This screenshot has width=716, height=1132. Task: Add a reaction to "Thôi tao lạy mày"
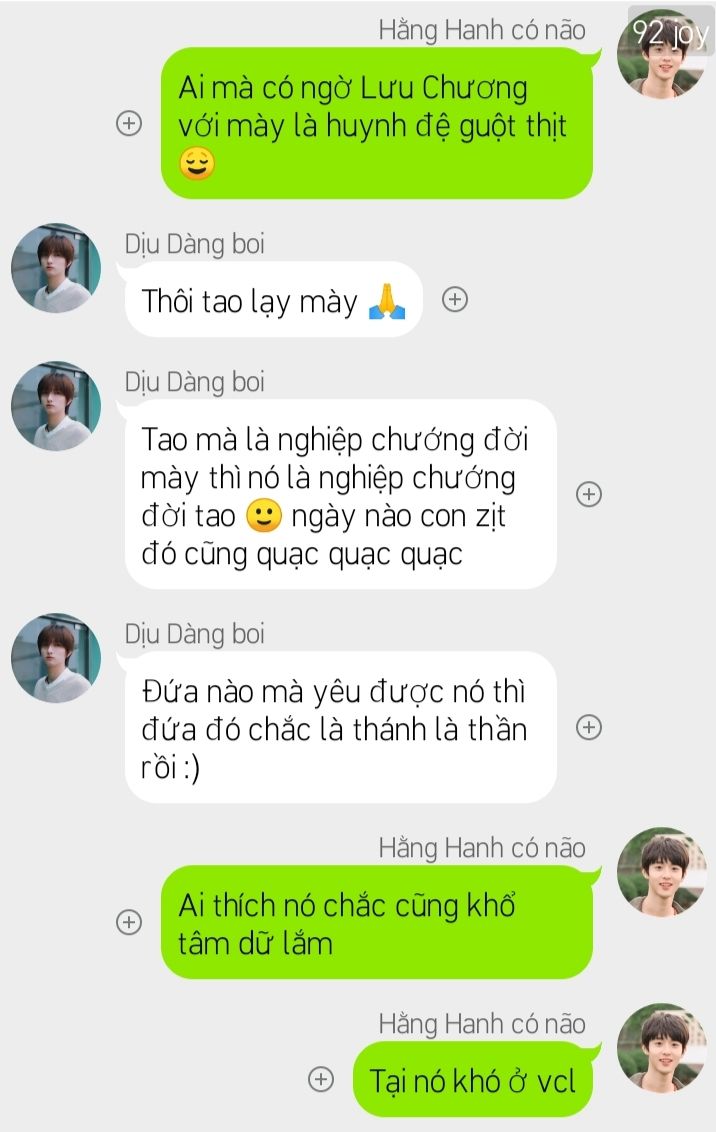455,299
